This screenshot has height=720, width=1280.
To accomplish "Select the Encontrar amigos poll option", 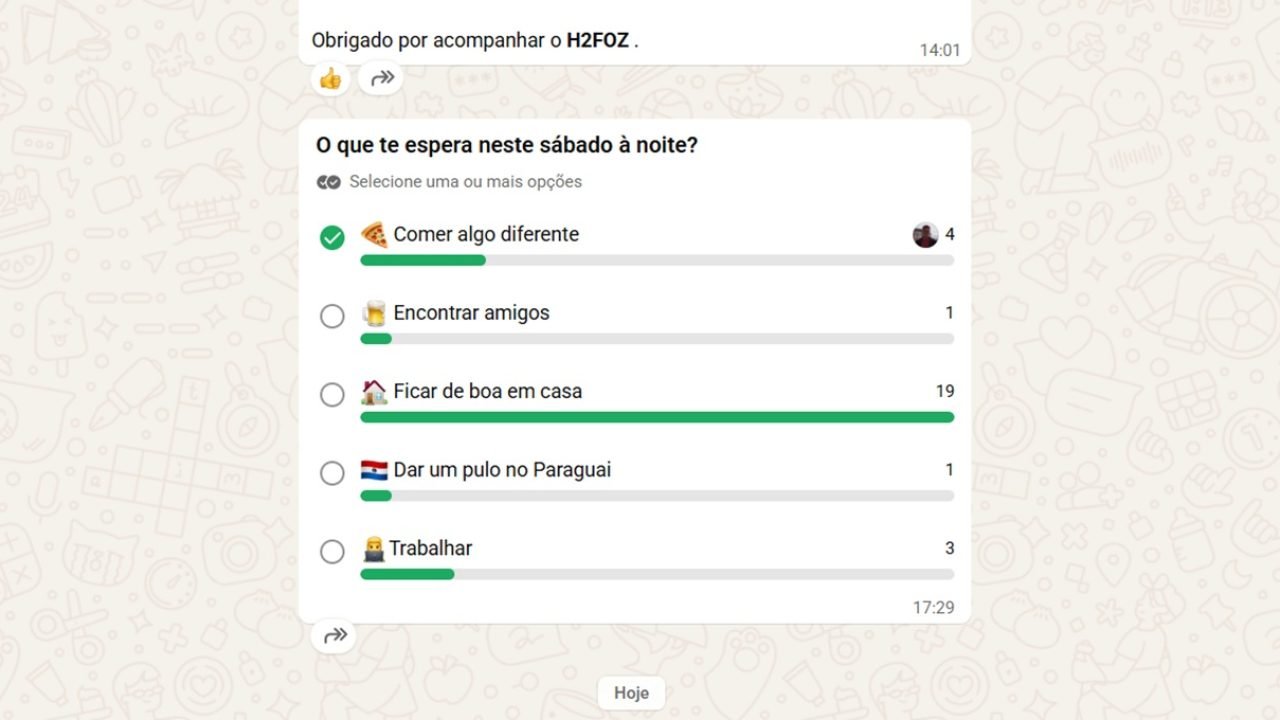I will pos(332,316).
